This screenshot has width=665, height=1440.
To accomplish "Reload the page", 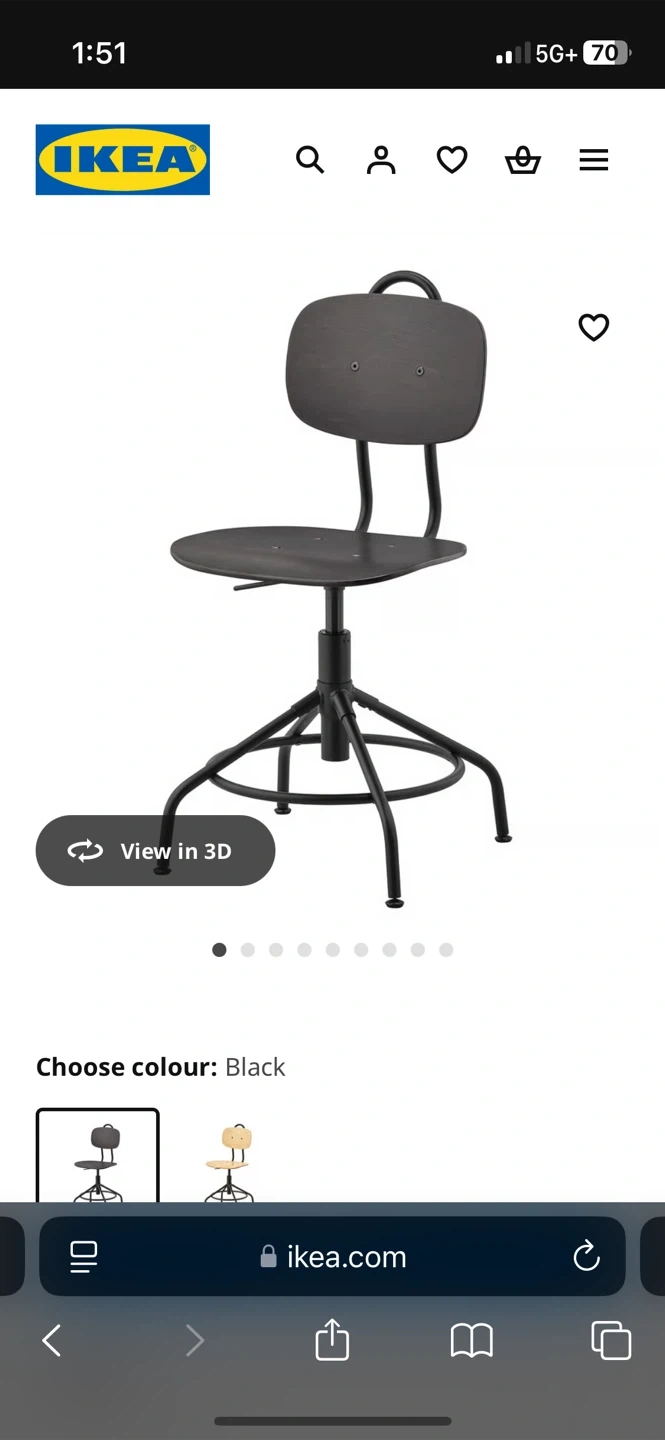I will [586, 1256].
